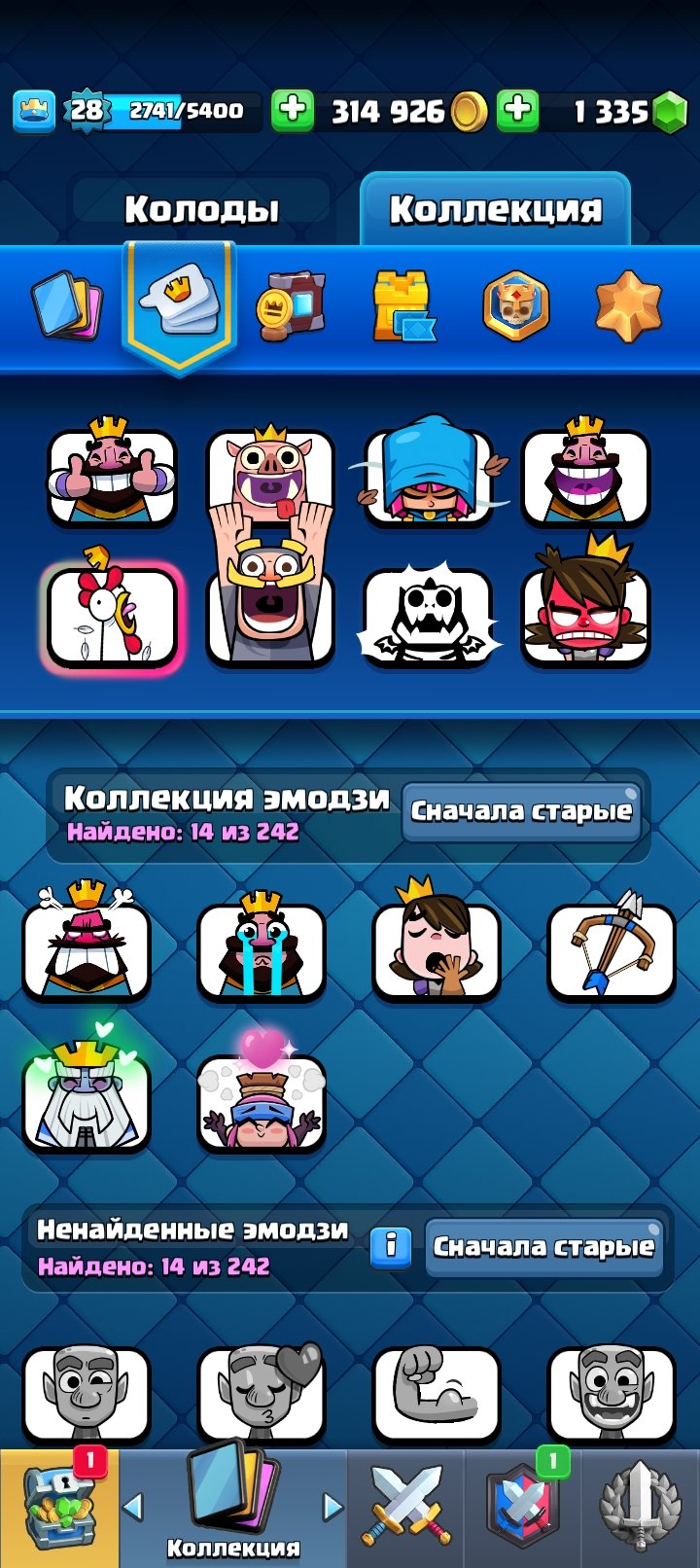Switch to the Колоды tab

[x=201, y=209]
